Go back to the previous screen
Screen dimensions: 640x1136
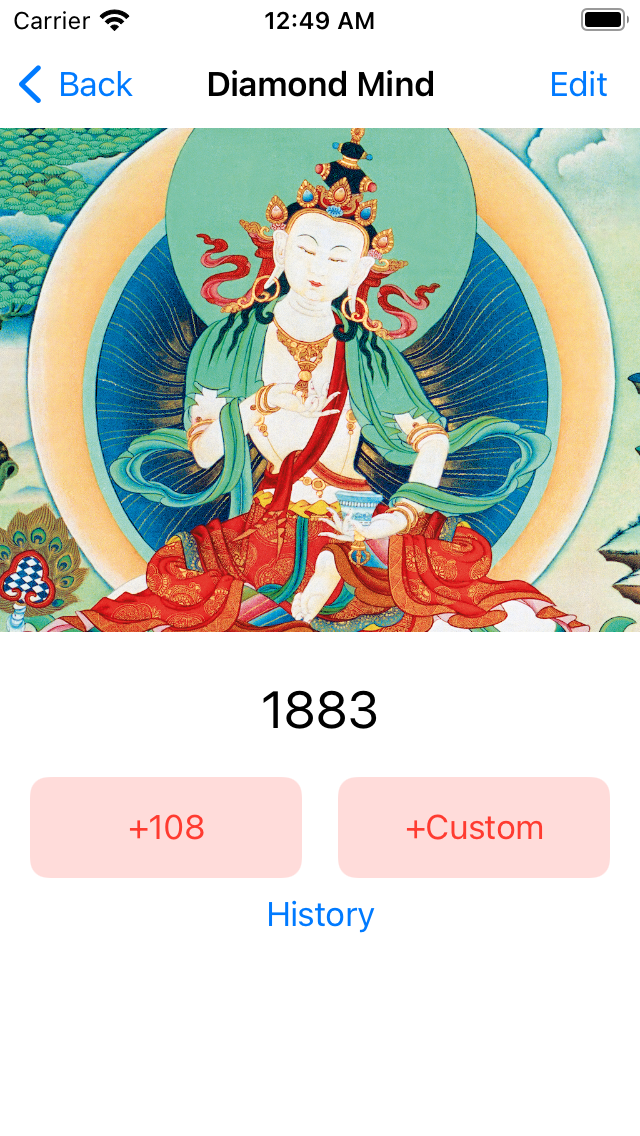(x=76, y=85)
